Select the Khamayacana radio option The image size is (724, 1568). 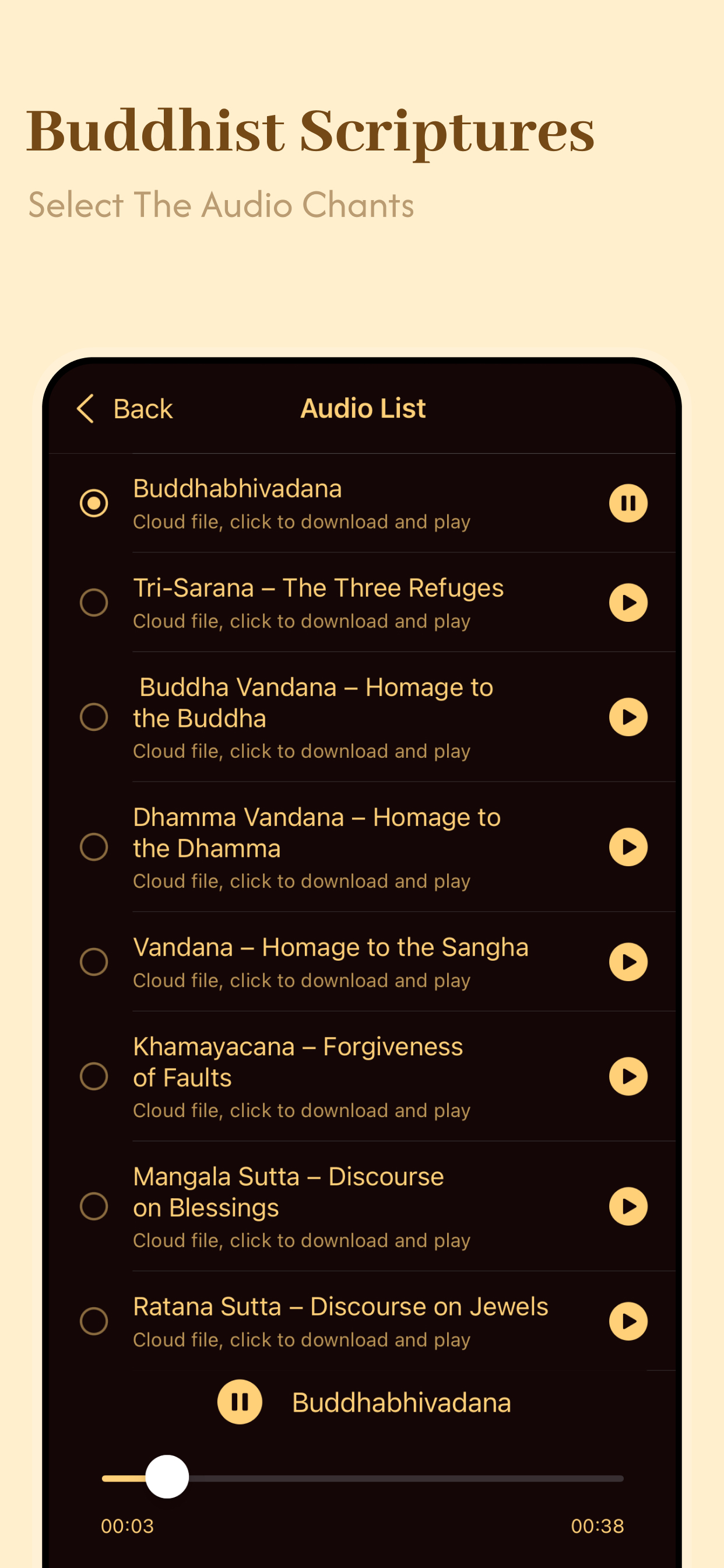click(x=94, y=1077)
